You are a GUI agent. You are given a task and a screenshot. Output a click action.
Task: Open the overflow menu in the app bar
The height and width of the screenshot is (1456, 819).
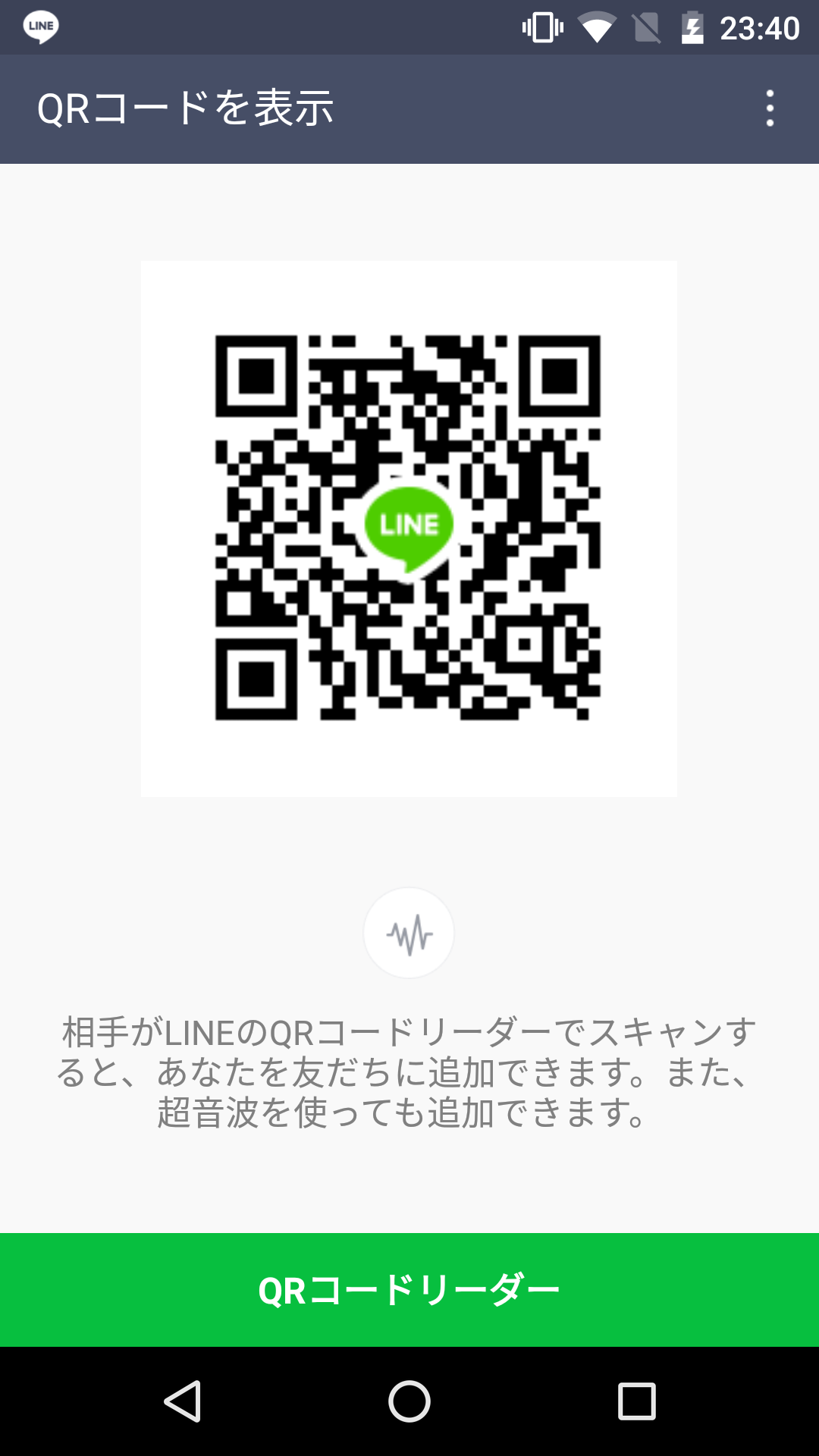point(770,108)
